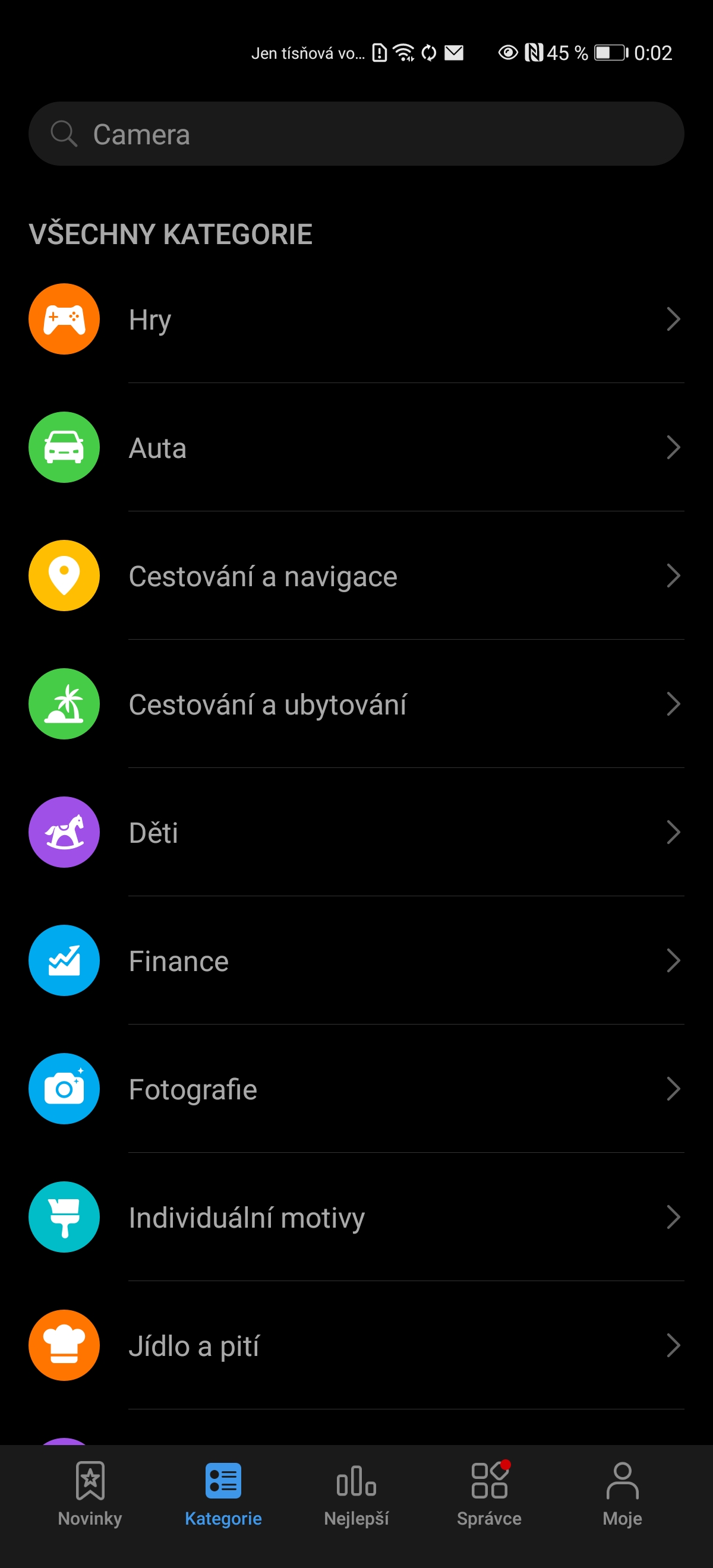View the Fotografie category
This screenshot has width=713, height=1568.
356,1089
